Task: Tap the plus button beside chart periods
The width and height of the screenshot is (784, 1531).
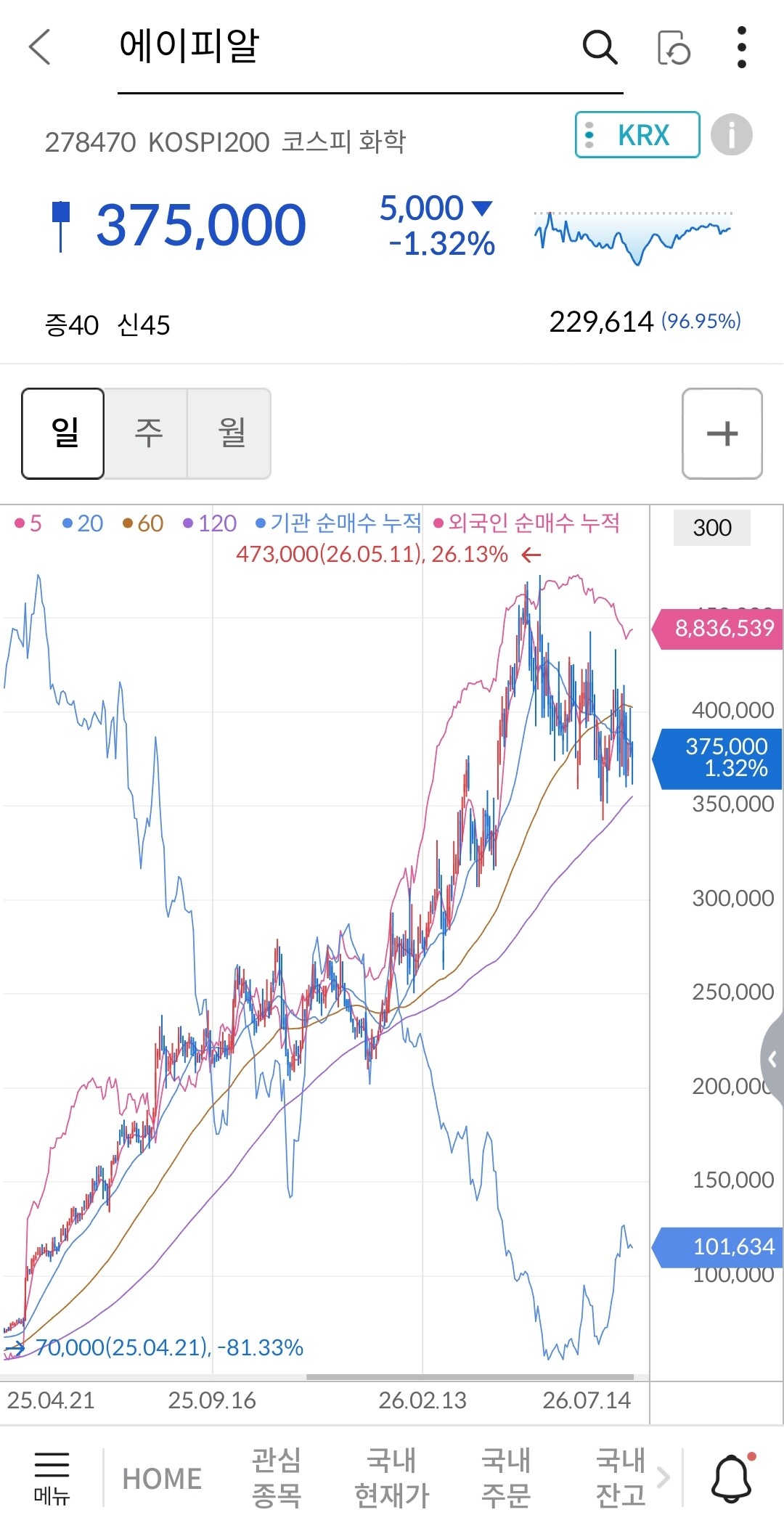Action: [722, 433]
